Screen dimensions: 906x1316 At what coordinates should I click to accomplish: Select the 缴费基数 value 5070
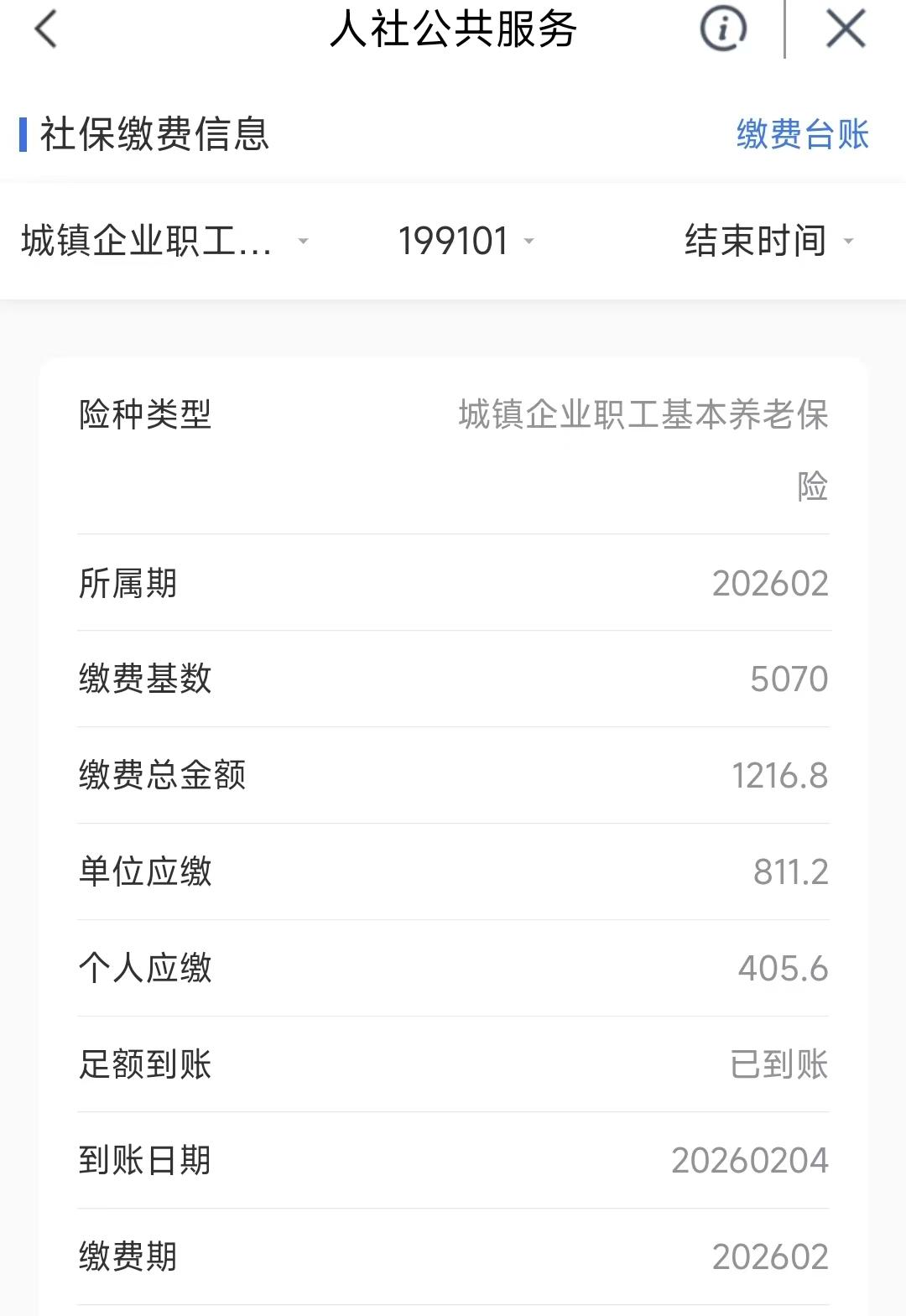click(x=789, y=678)
